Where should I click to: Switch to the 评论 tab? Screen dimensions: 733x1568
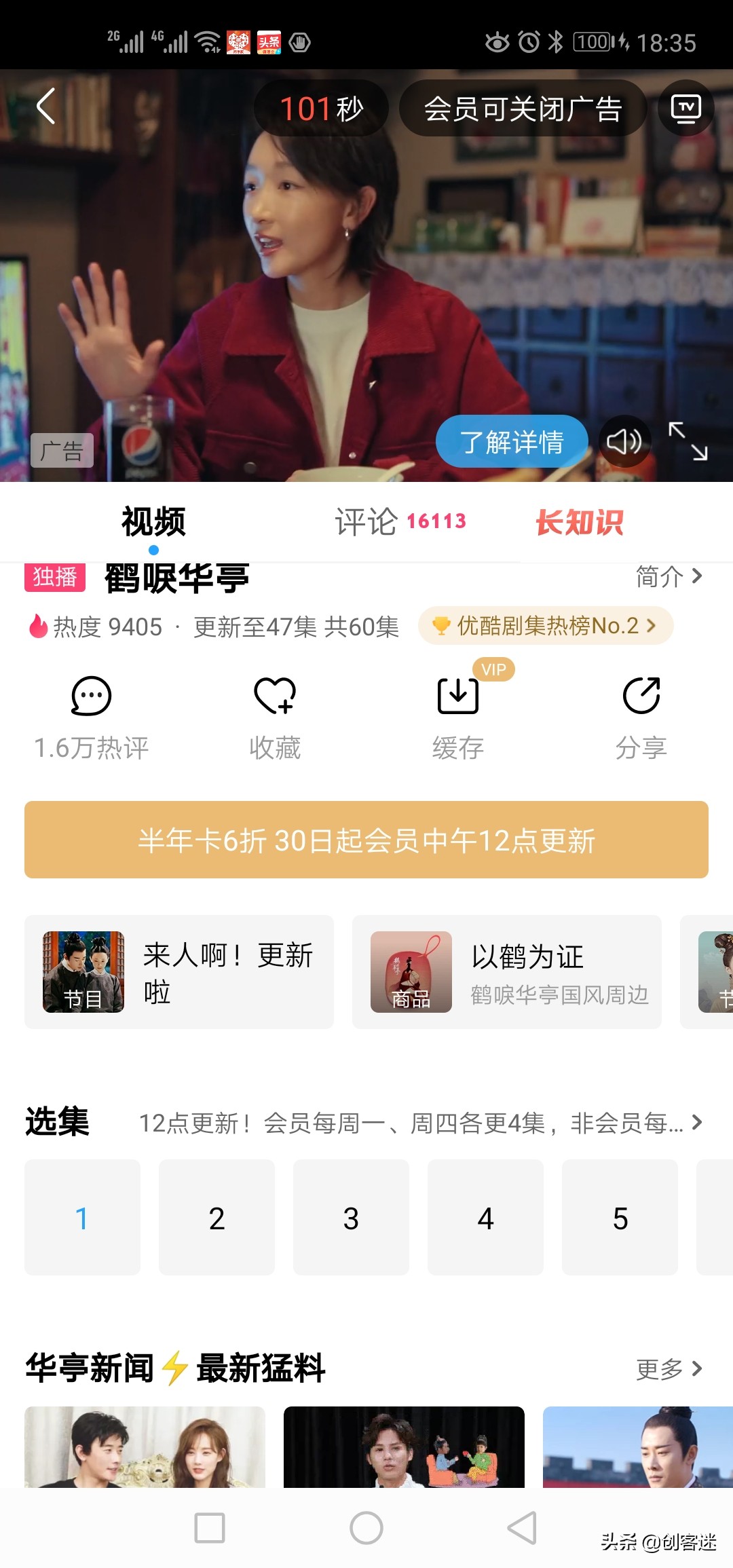tap(399, 521)
